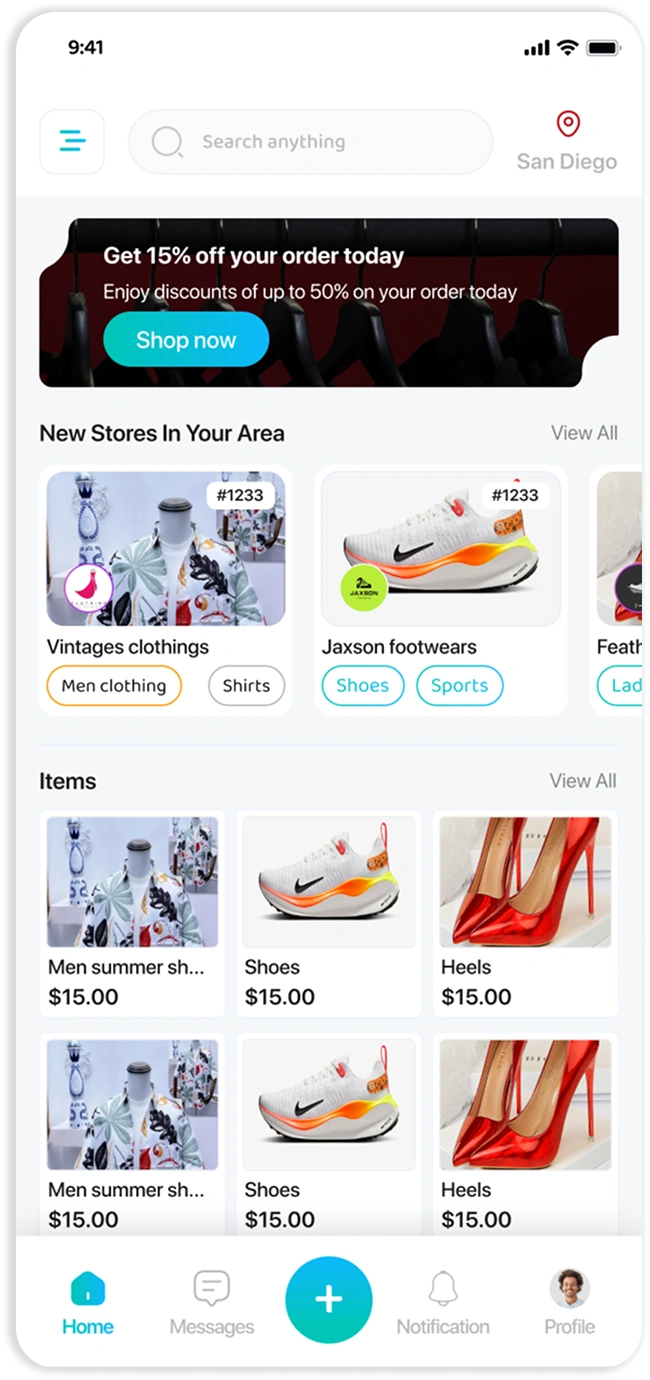650x1380 pixels.
Task: Select the Shirts chip
Action: [246, 686]
